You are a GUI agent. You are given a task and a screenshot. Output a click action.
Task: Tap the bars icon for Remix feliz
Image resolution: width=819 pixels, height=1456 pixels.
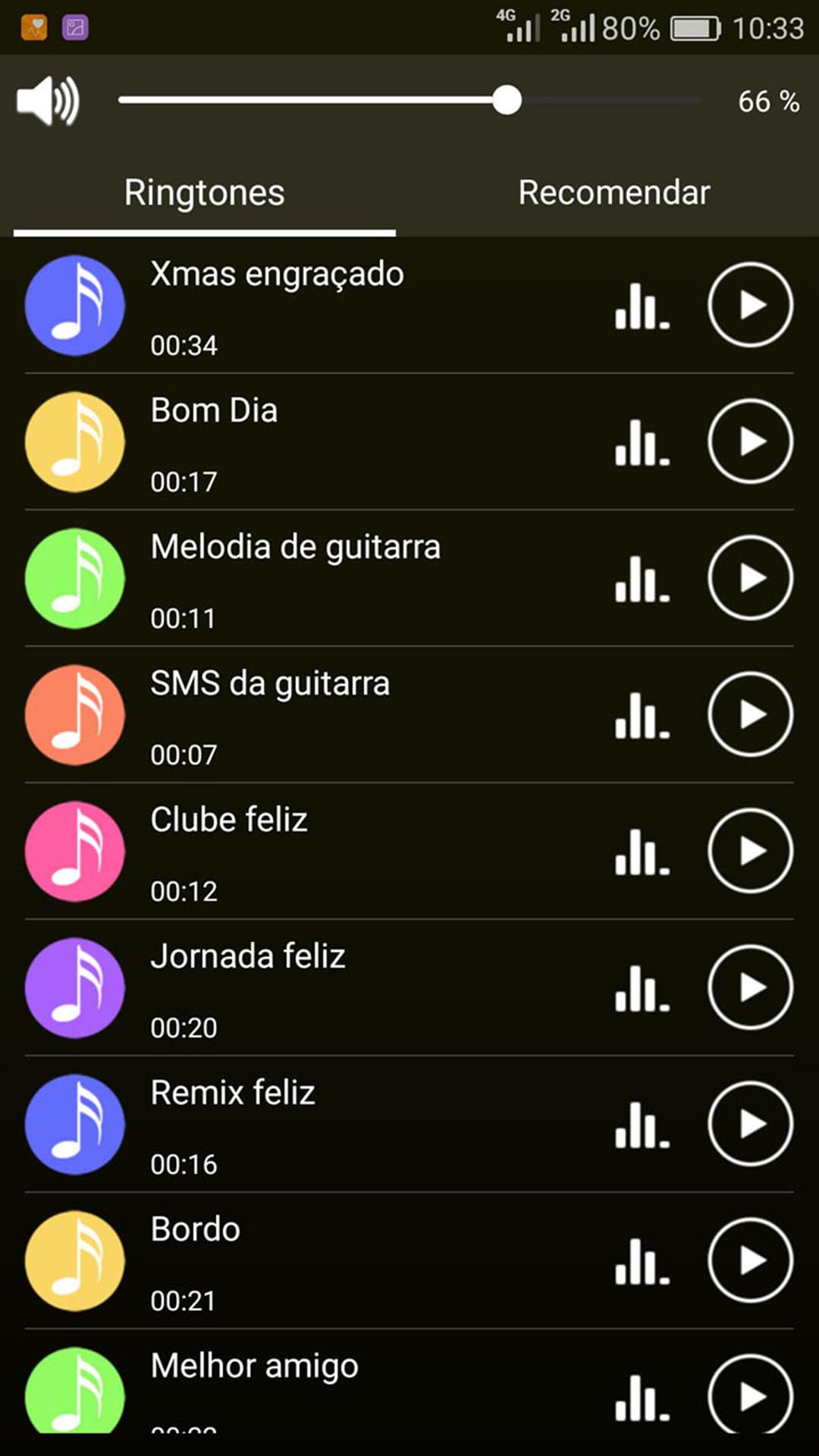(642, 1125)
